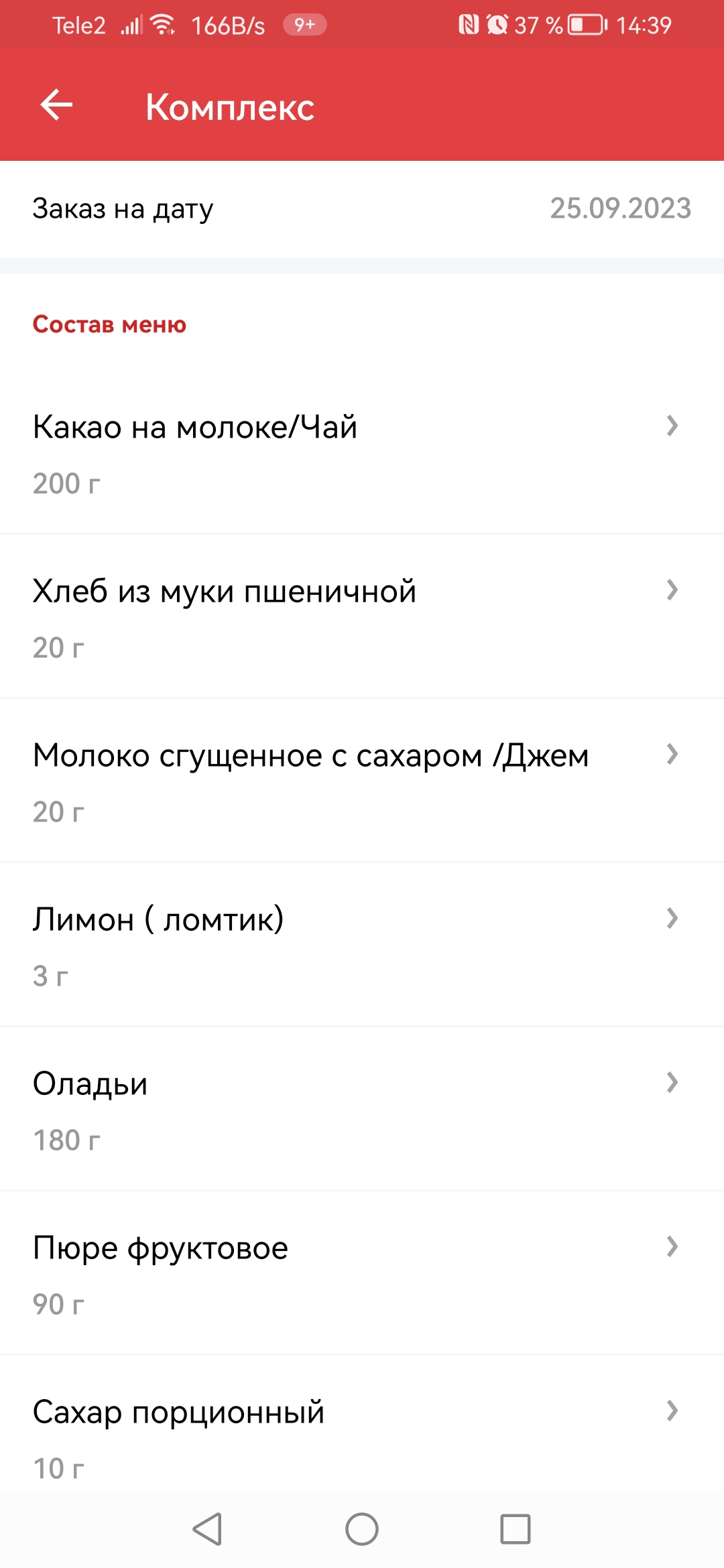Open the Какао на молоке/Чай item
This screenshot has height=1568, width=724.
[362, 452]
